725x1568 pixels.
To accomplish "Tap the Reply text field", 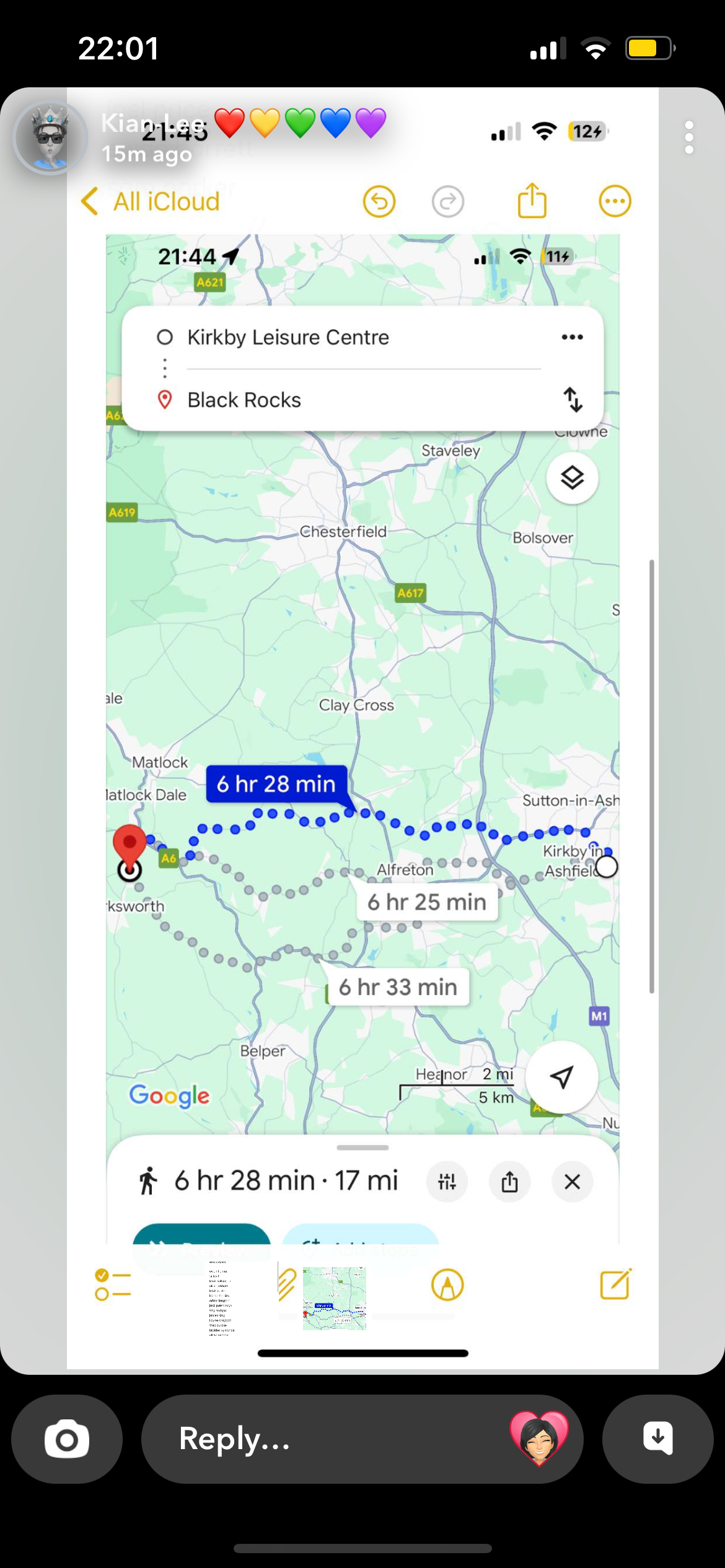I will pyautogui.click(x=322, y=1438).
